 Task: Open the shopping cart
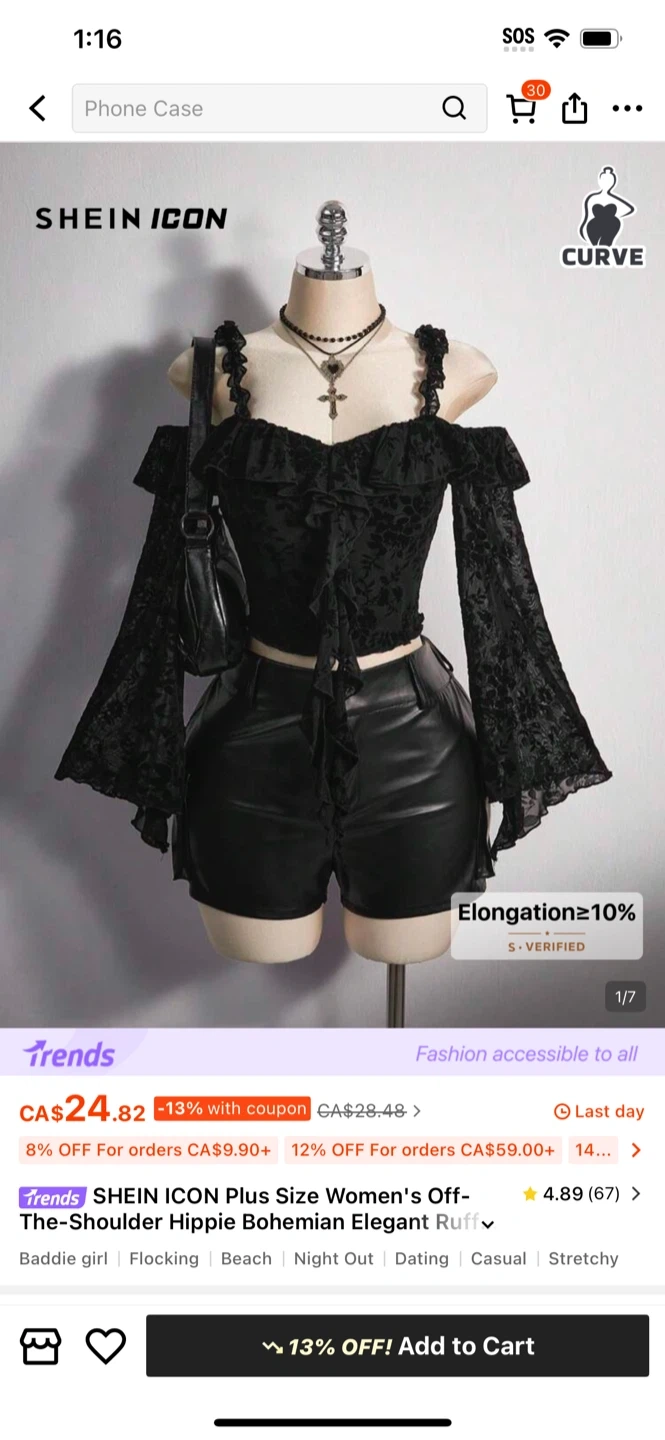tap(522, 107)
